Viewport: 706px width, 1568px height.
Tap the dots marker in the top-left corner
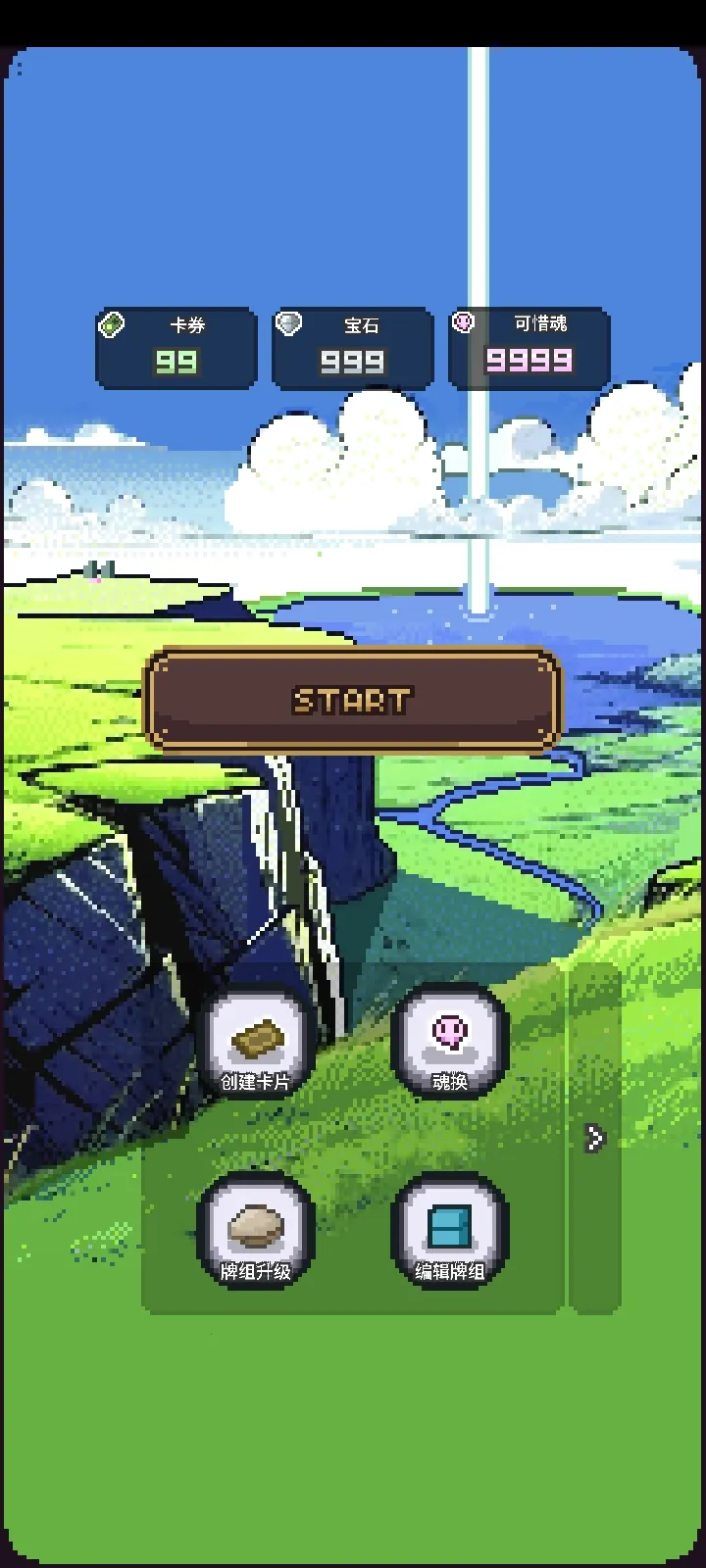tap(17, 67)
